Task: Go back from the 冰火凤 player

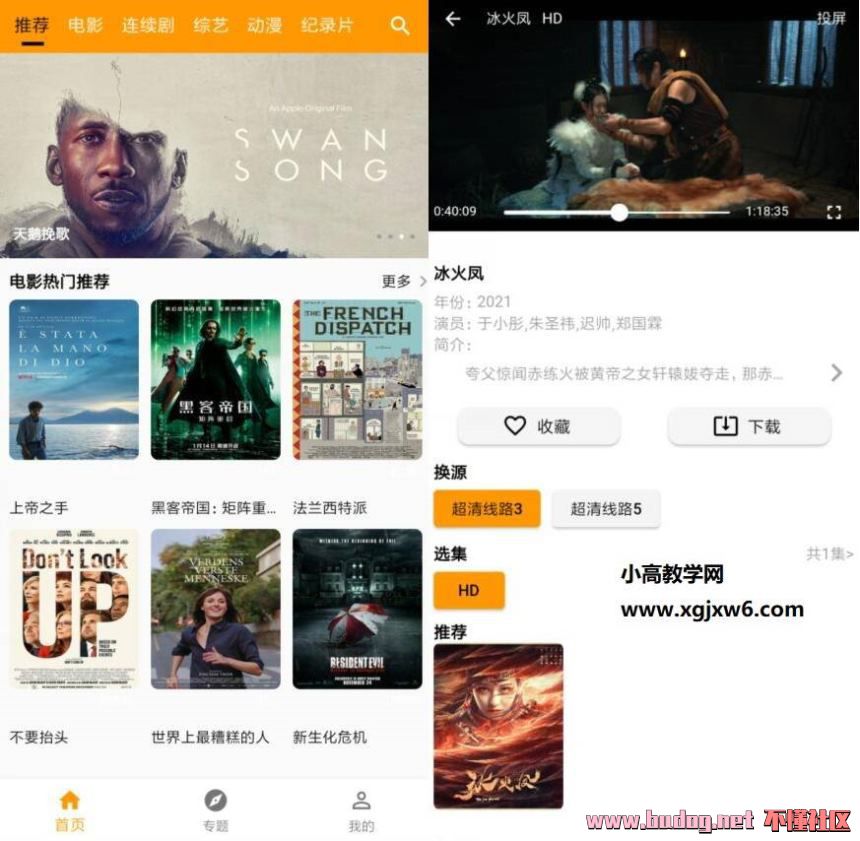Action: [453, 19]
